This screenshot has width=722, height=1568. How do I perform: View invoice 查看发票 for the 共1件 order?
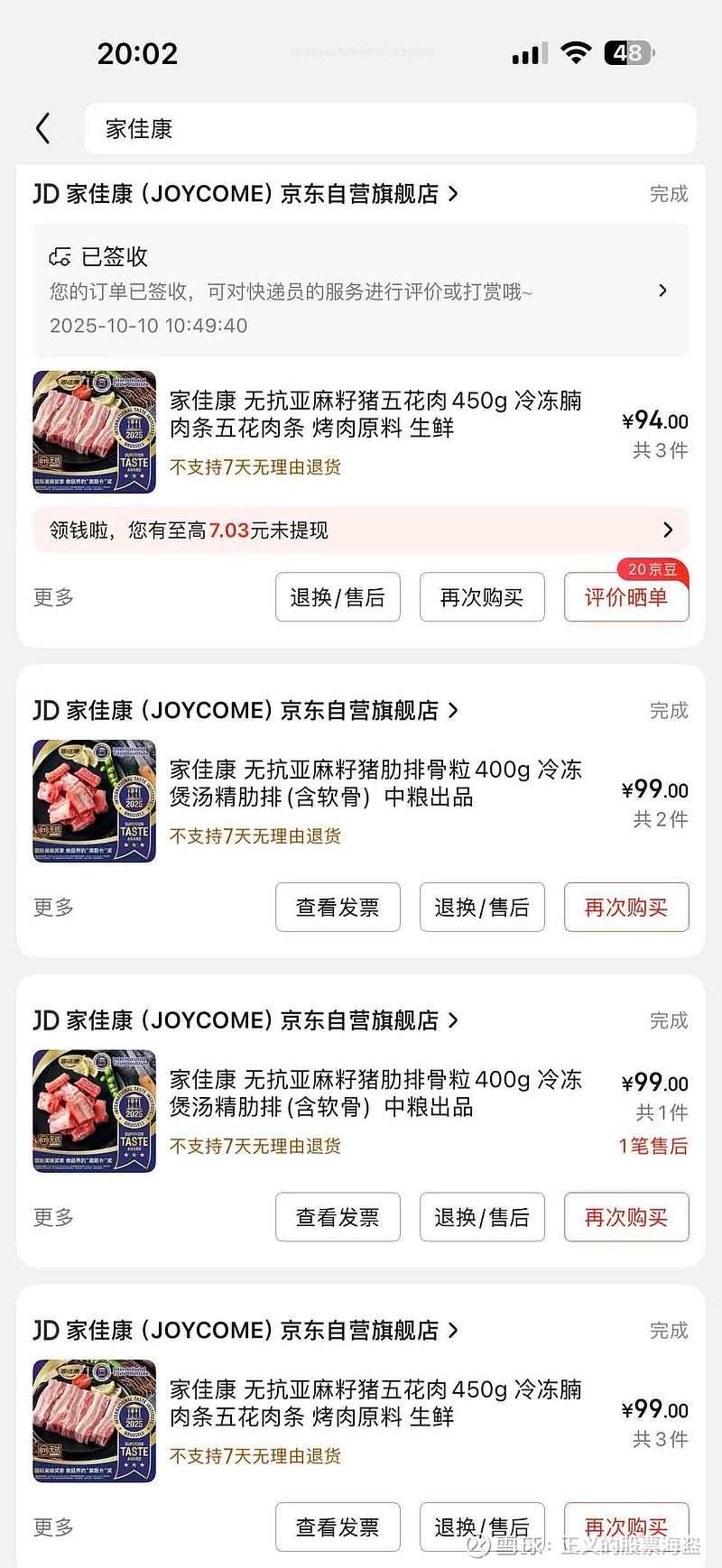338,1218
